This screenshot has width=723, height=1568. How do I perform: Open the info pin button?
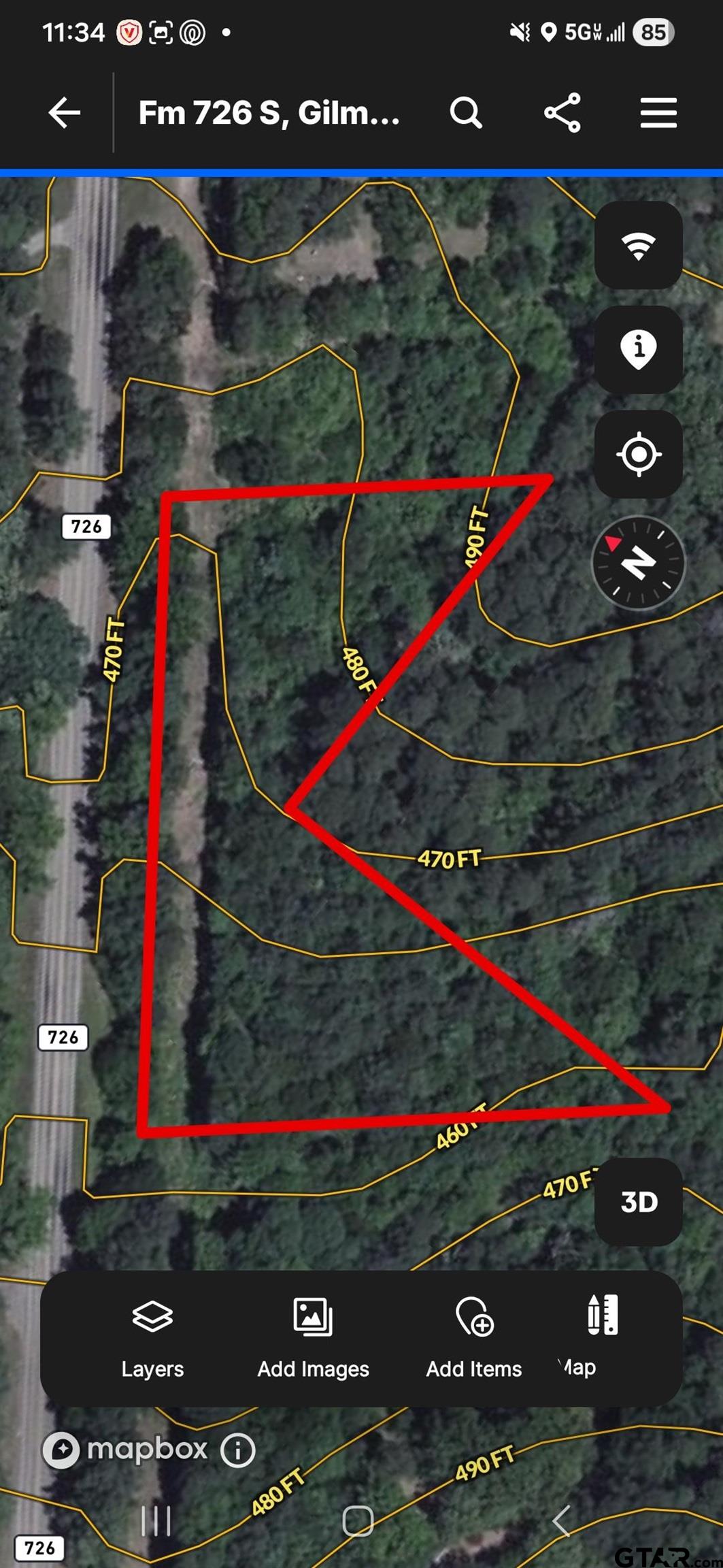(638, 349)
